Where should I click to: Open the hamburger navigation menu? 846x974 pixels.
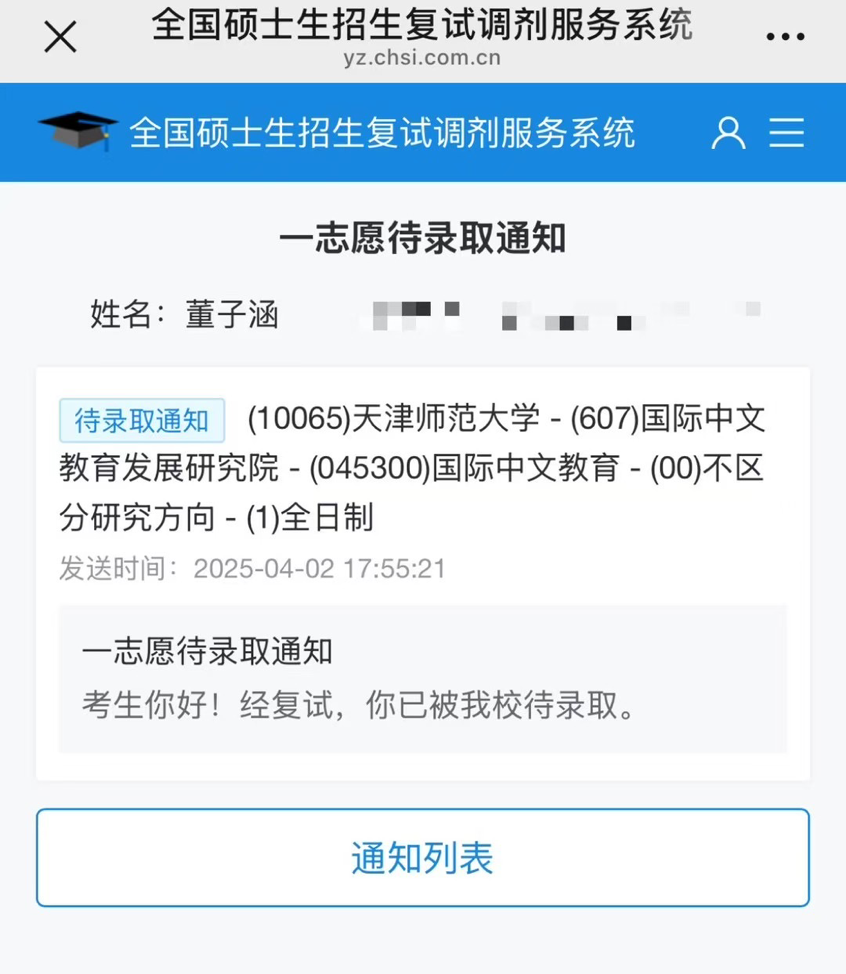point(787,132)
